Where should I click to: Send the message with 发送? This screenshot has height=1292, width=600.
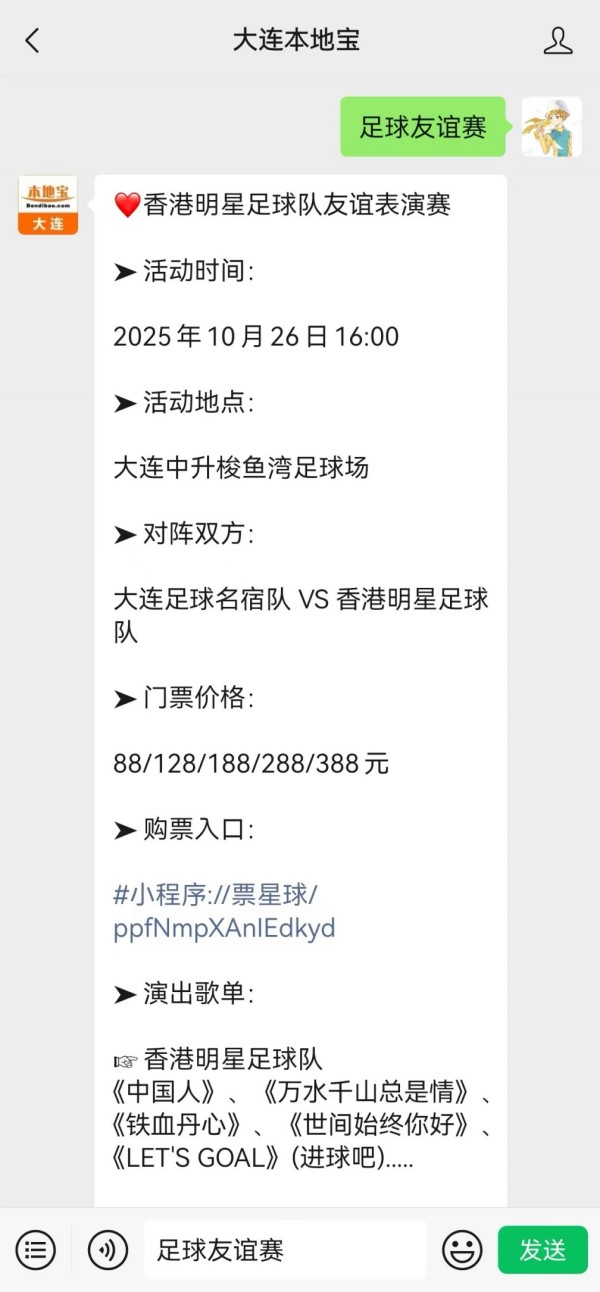point(543,1249)
